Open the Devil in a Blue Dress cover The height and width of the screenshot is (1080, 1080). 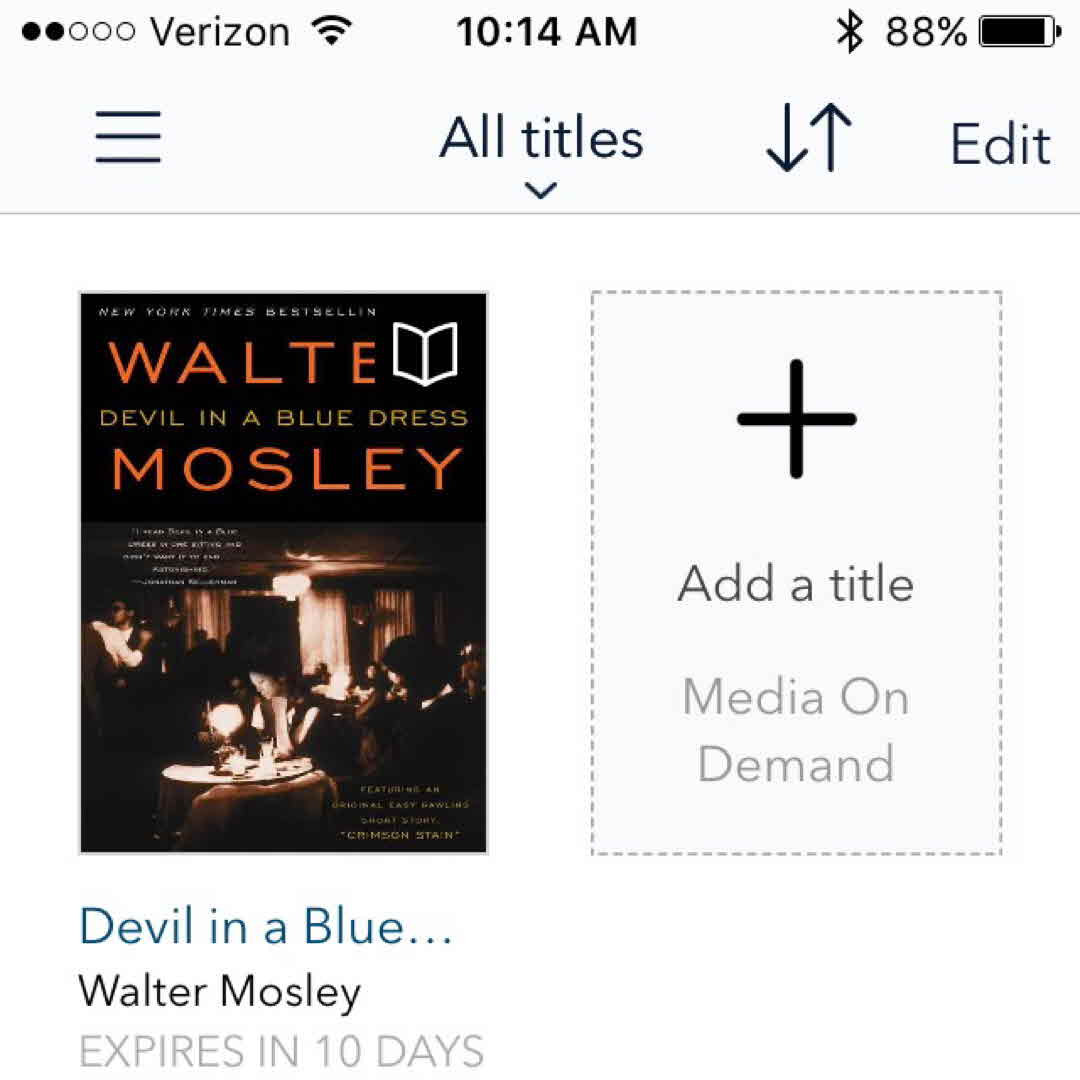point(283,572)
